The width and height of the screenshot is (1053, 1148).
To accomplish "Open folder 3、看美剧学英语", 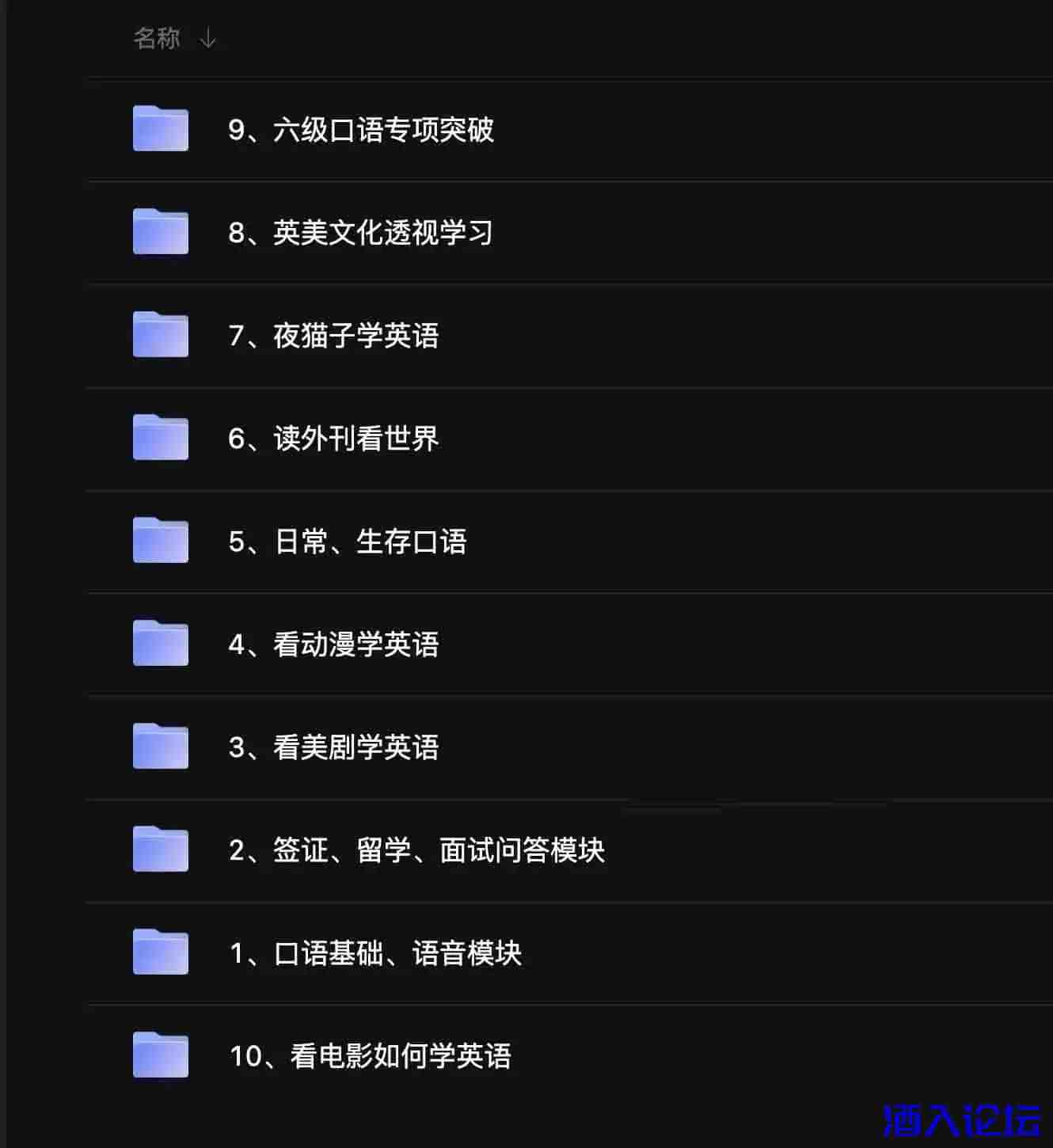I will tap(333, 747).
